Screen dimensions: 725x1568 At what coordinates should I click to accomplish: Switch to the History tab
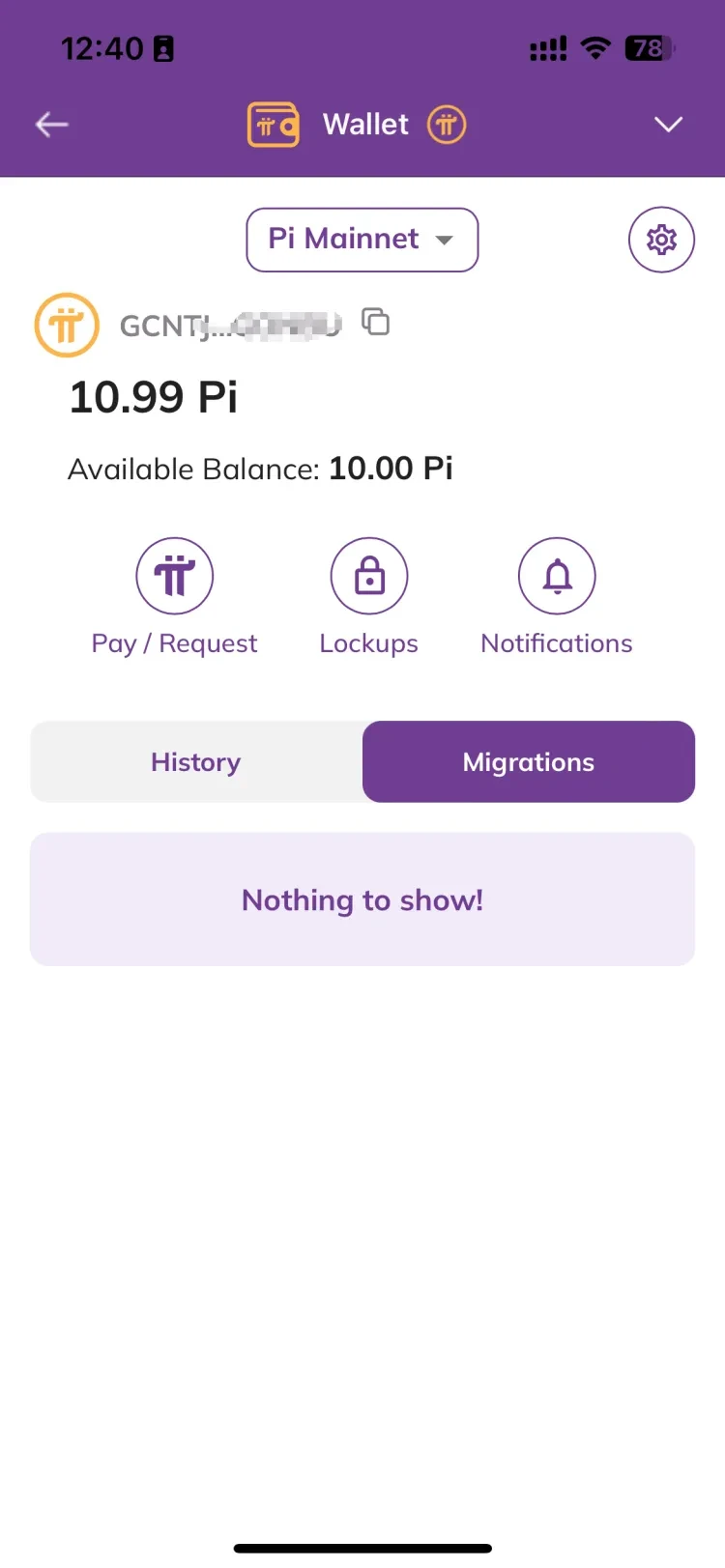point(196,762)
